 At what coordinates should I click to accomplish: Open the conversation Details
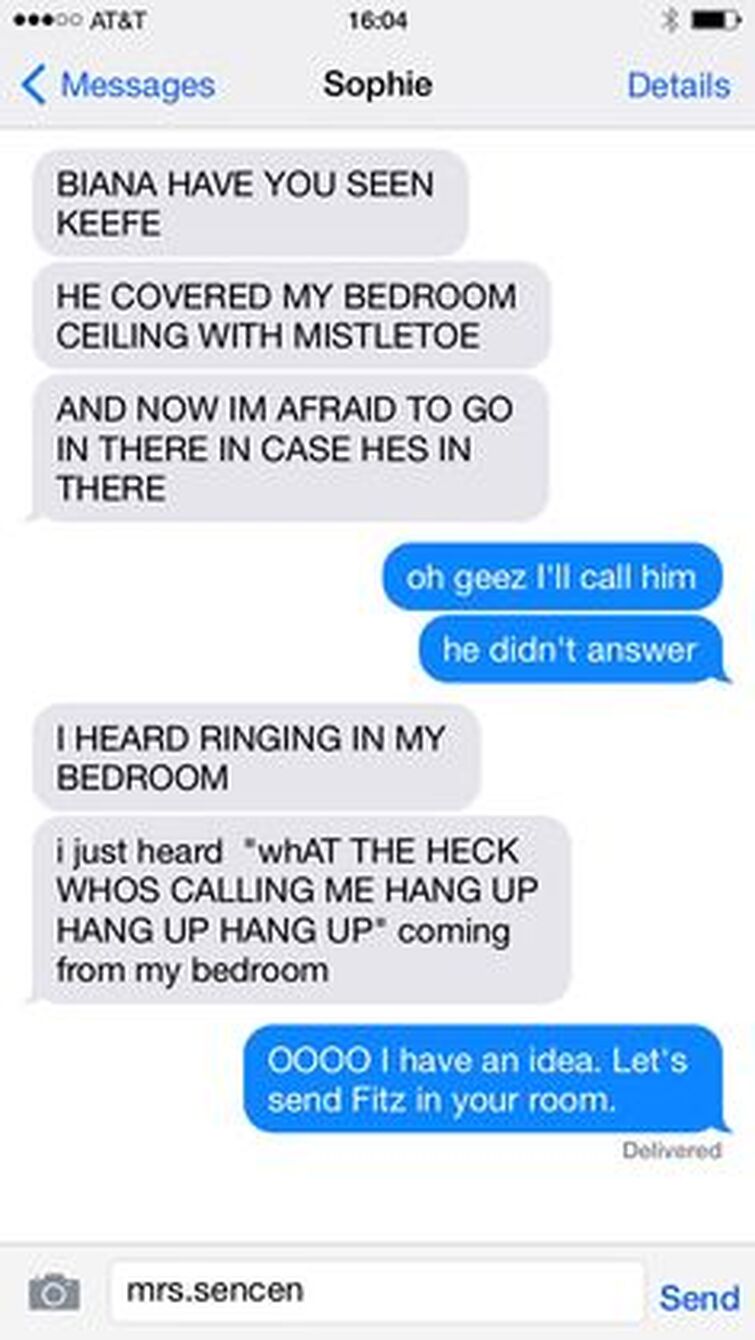(678, 86)
